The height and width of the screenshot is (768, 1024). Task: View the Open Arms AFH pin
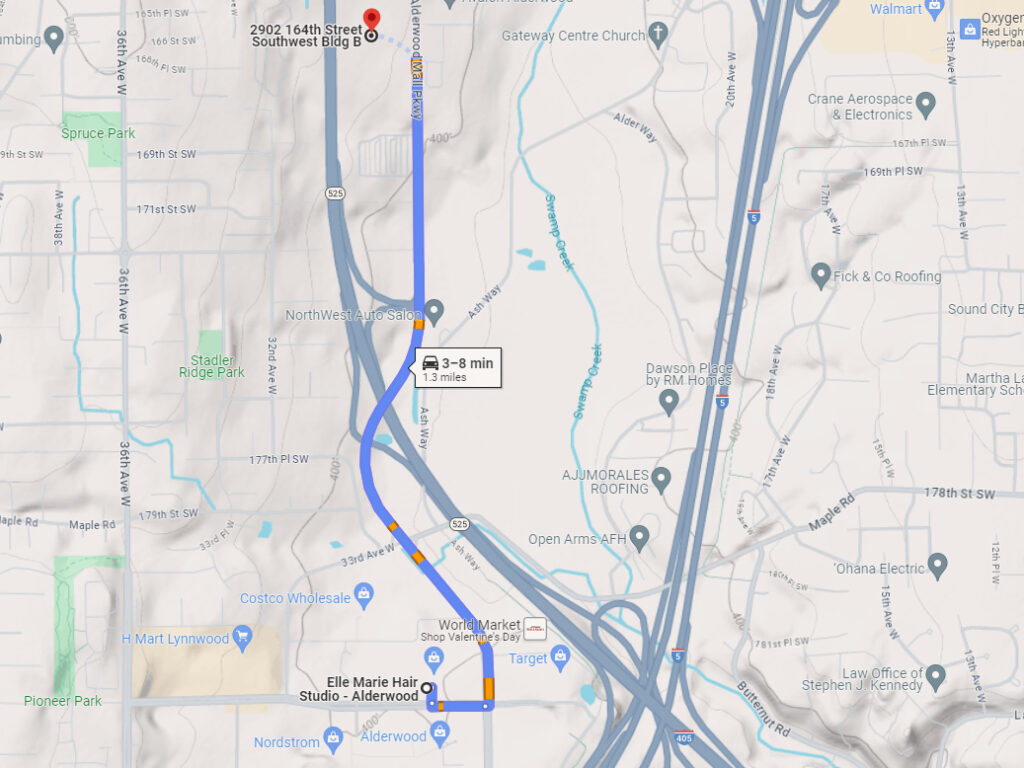click(640, 537)
